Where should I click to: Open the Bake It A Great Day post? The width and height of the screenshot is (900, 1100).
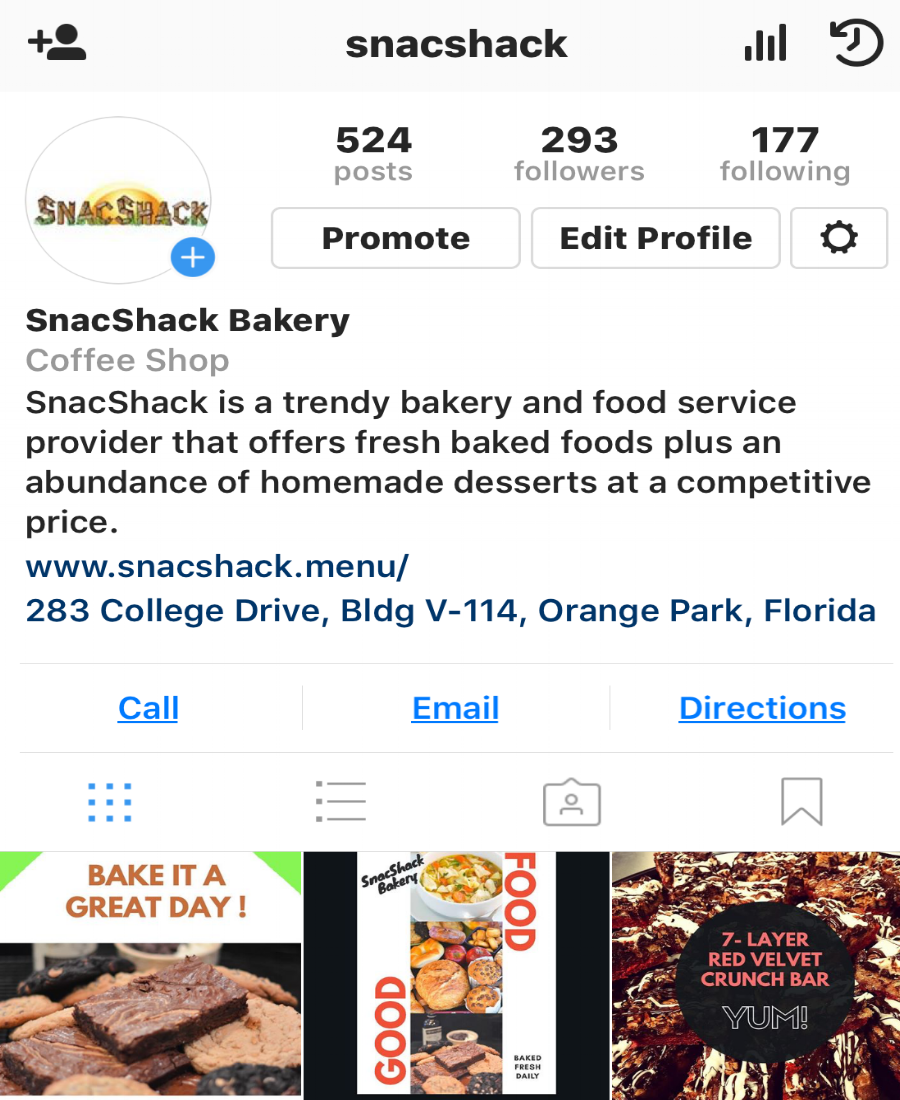pyautogui.click(x=150, y=976)
